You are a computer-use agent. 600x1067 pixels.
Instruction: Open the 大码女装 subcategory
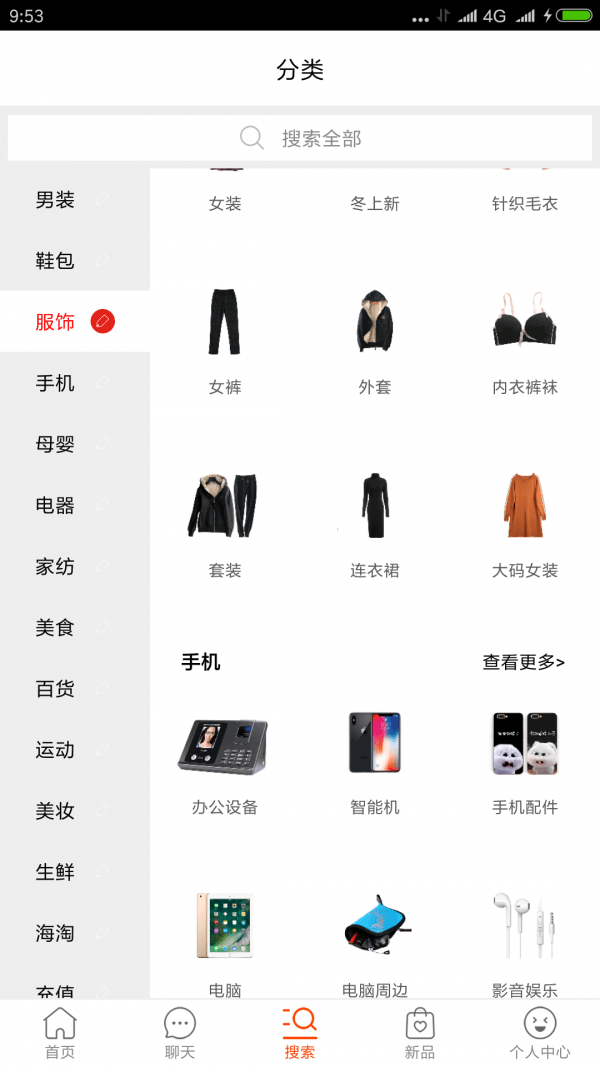click(525, 523)
